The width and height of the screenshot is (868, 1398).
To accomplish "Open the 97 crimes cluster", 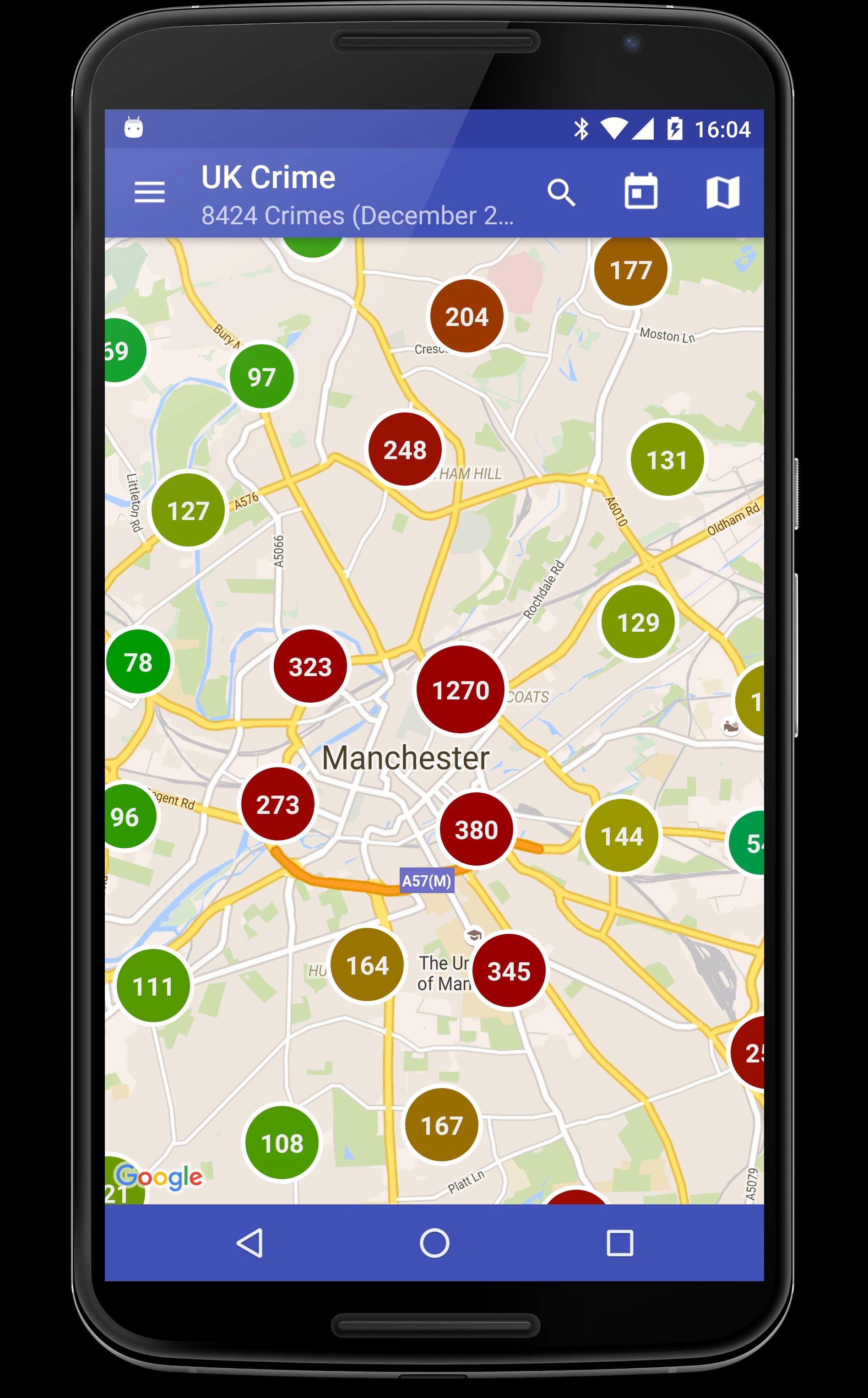I will [262, 376].
